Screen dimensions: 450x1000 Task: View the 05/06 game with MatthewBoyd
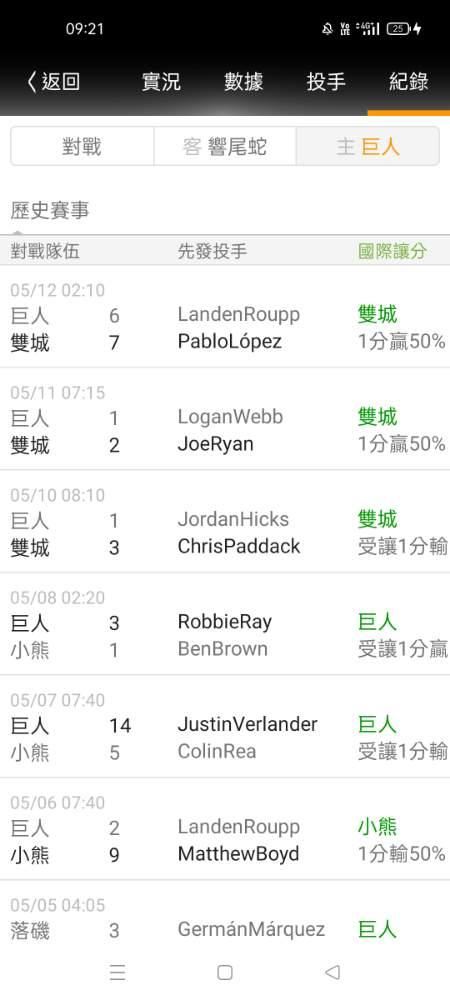click(225, 829)
